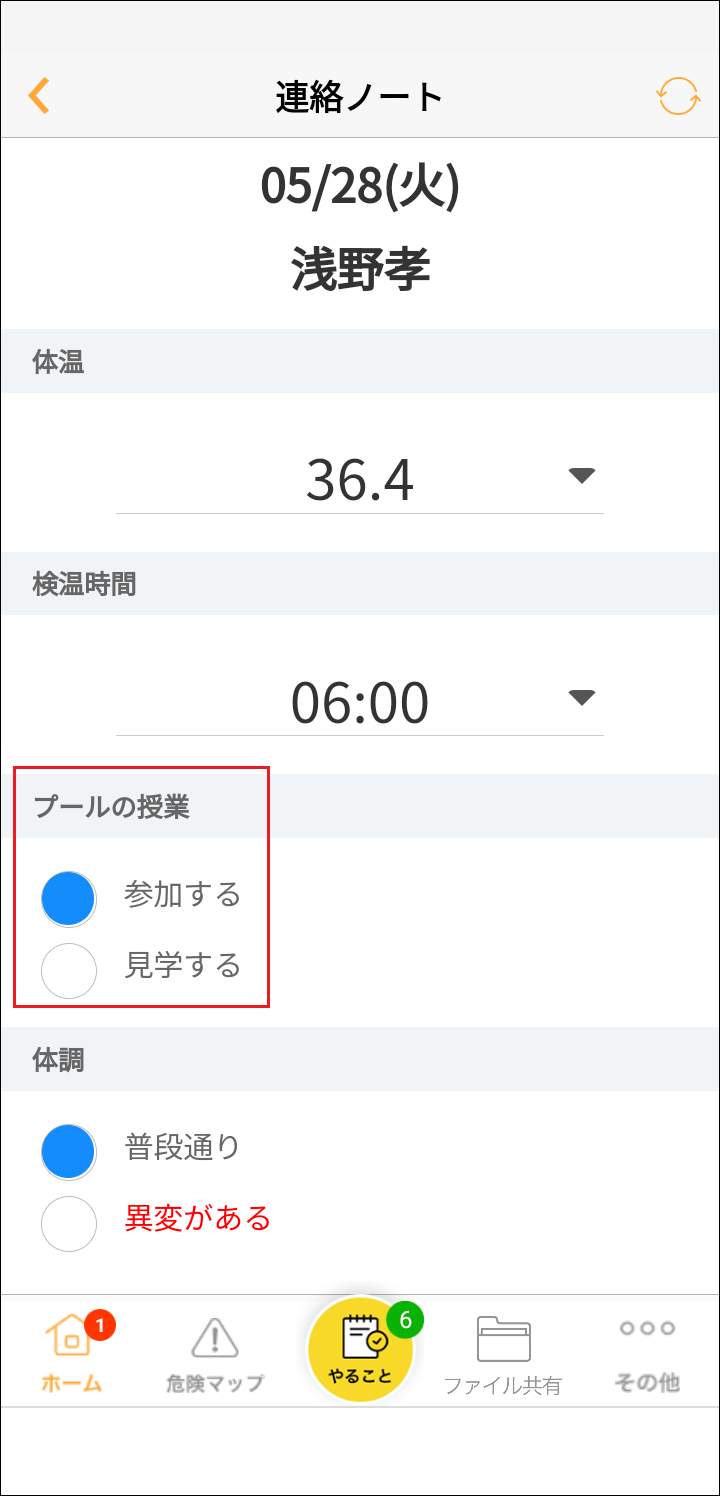Viewport: 720px width, 1496px height.
Task: Go to the ファイル共有 tab
Action: [x=503, y=1355]
